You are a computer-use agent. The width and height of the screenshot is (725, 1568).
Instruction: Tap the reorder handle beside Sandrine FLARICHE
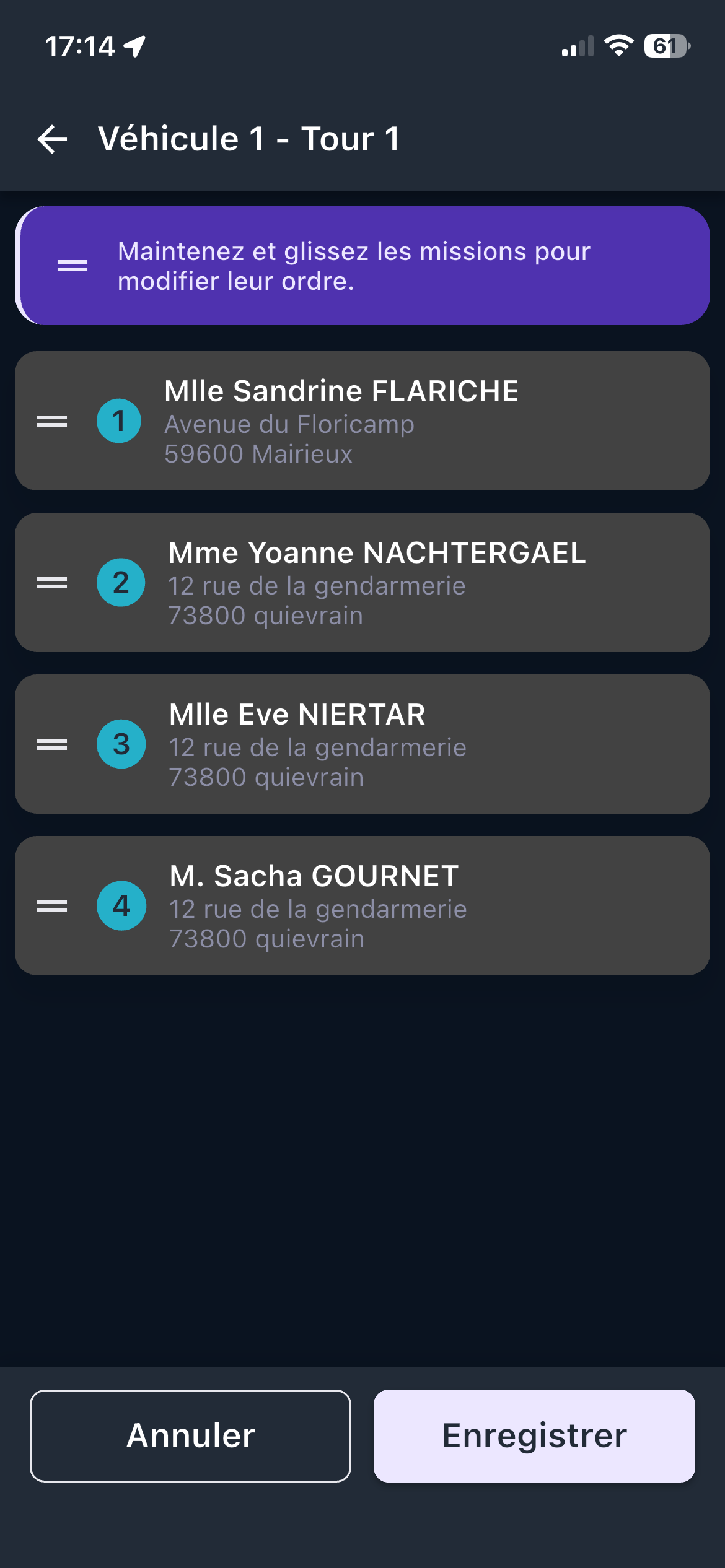(52, 422)
